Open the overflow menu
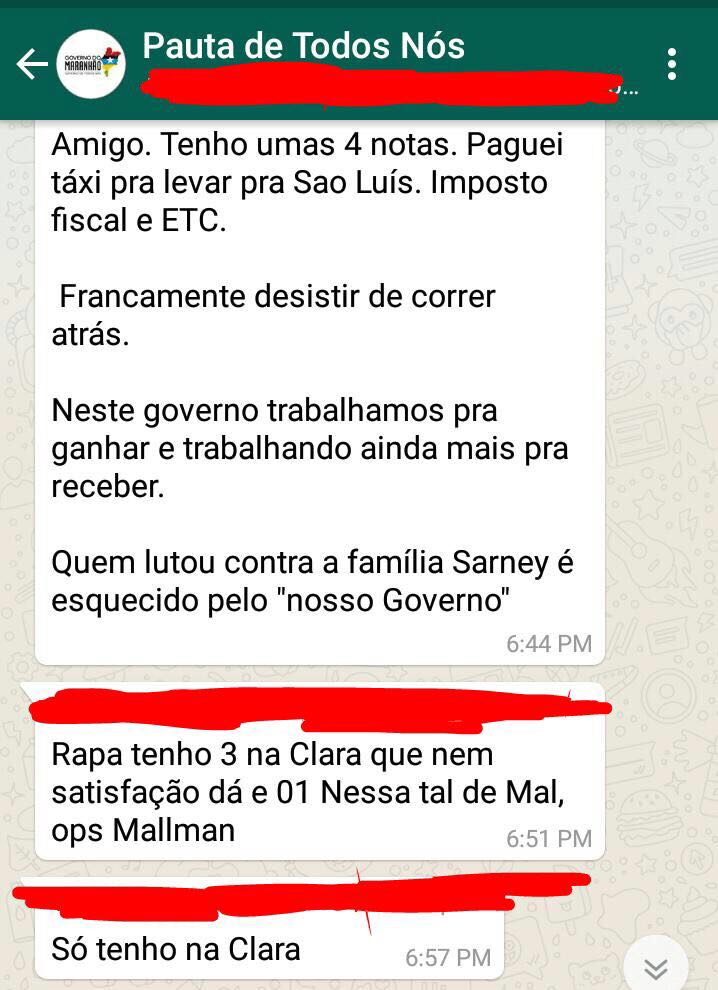Viewport: 718px width, 990px height. [672, 64]
